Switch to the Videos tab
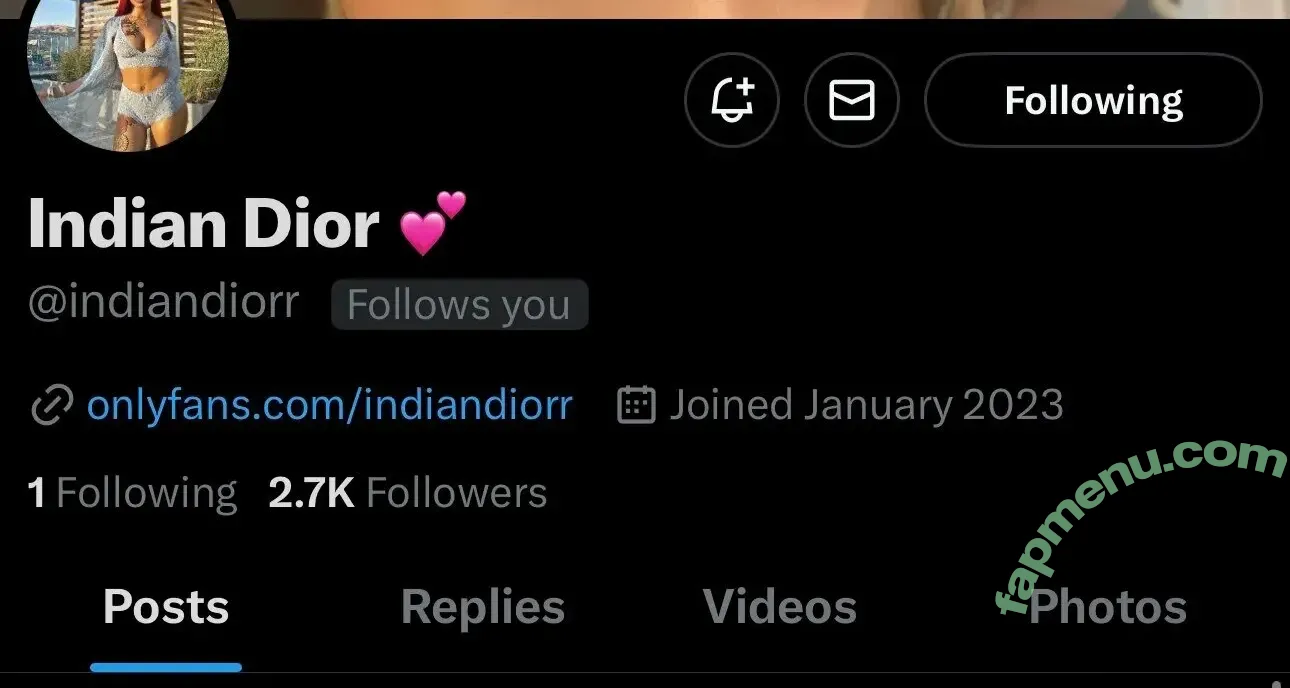 pos(780,608)
